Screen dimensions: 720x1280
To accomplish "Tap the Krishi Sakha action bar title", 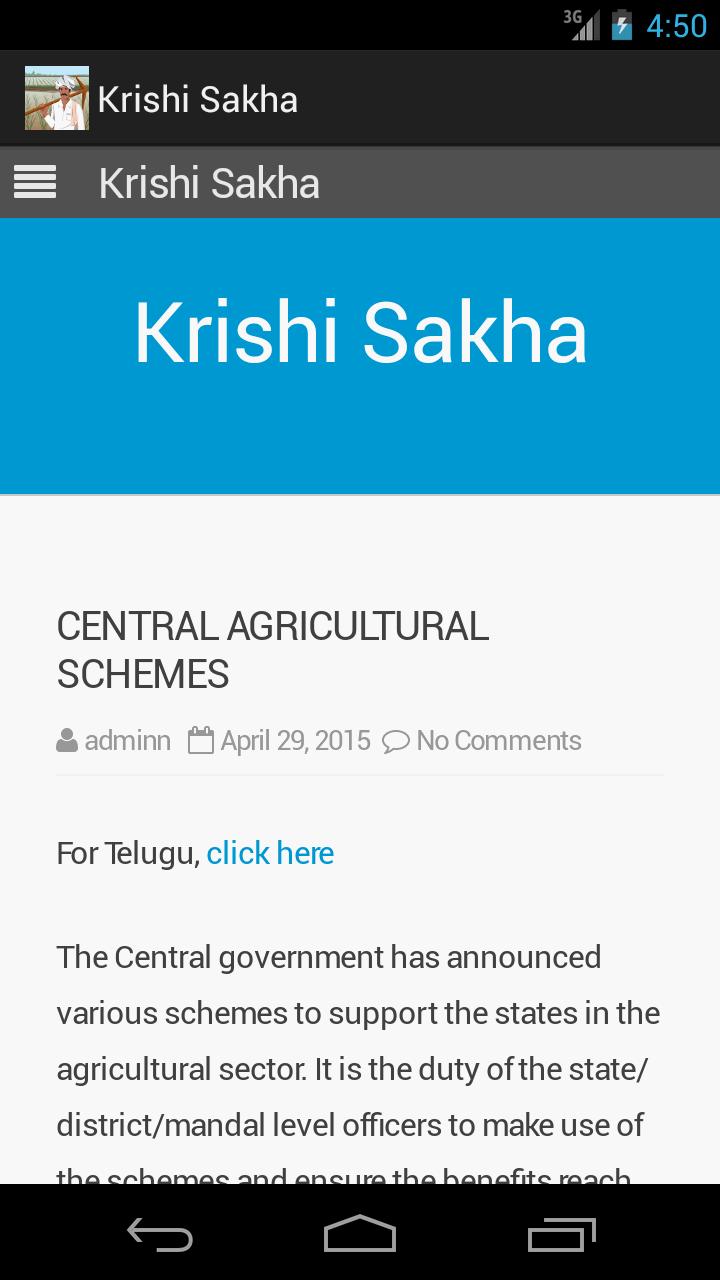I will click(x=210, y=182).
